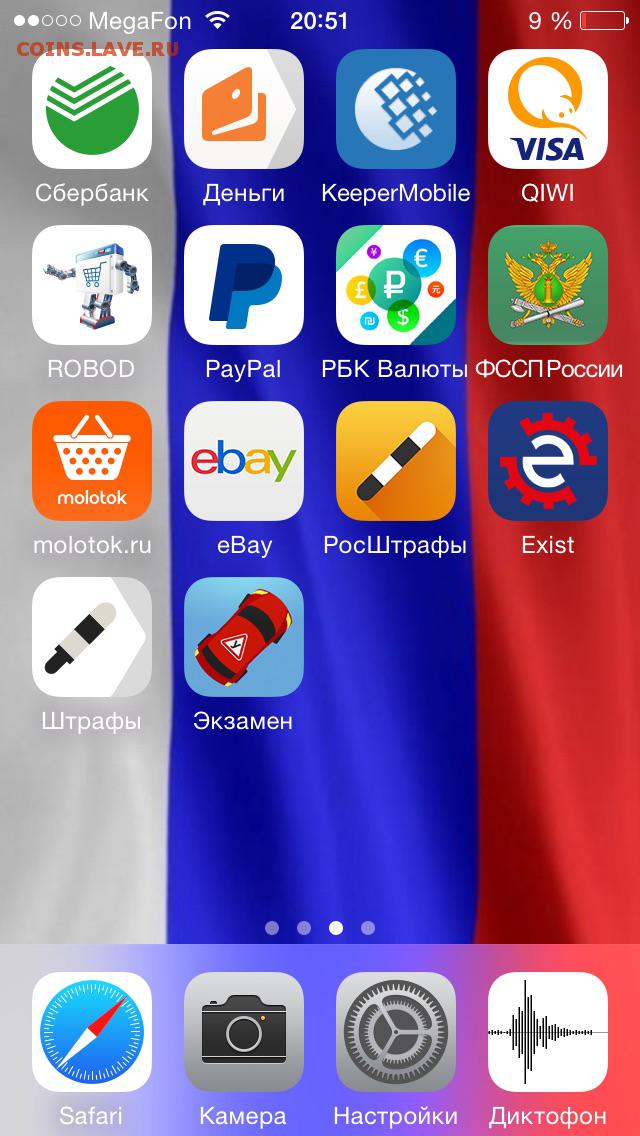Open РосШтрафы app

pos(396,461)
